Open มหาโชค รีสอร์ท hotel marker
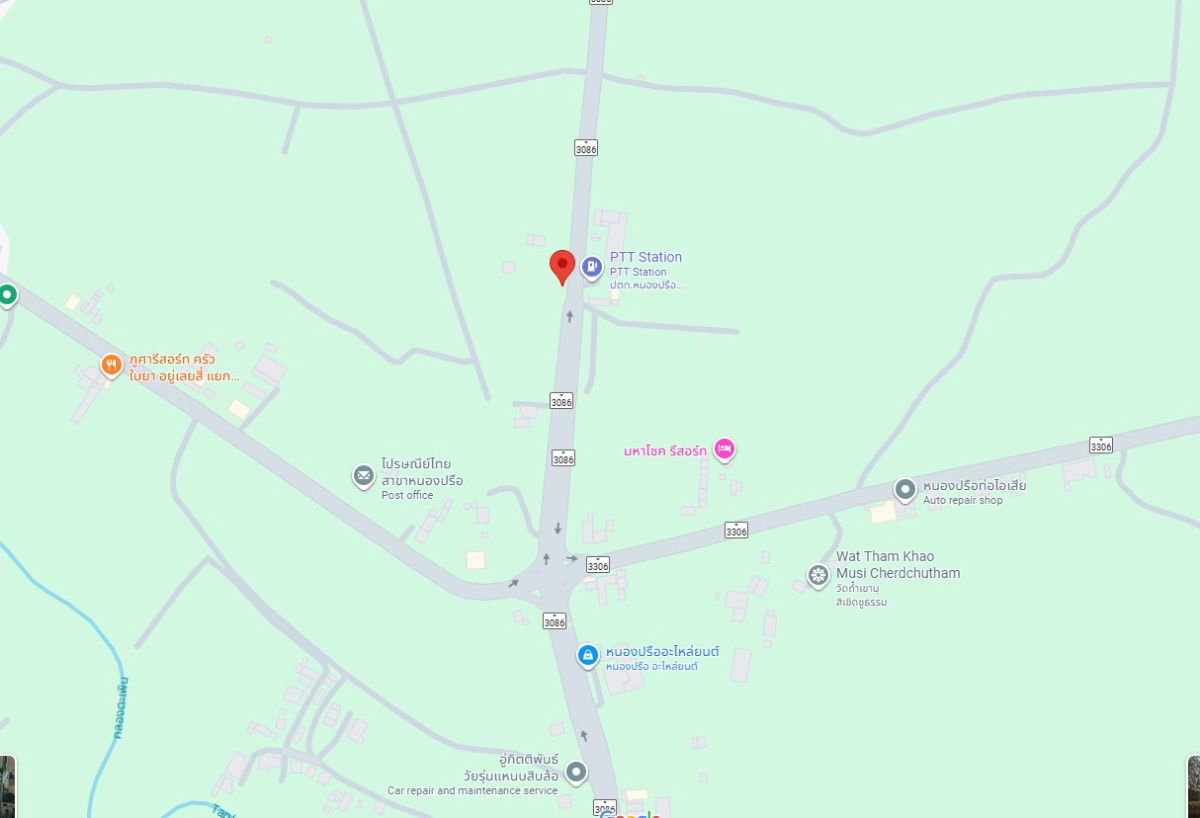This screenshot has width=1200, height=818. pyautogui.click(x=725, y=449)
